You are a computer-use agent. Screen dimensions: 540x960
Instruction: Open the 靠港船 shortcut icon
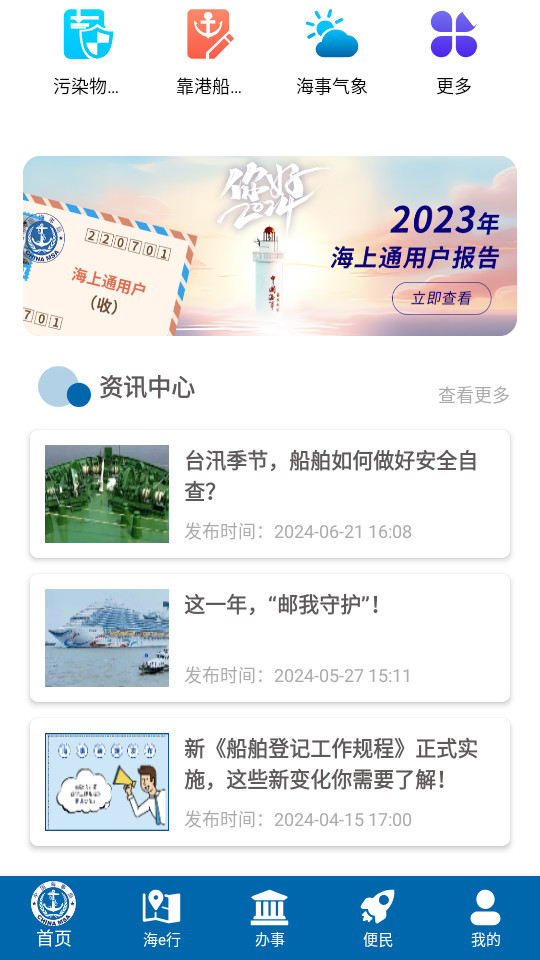(x=211, y=34)
